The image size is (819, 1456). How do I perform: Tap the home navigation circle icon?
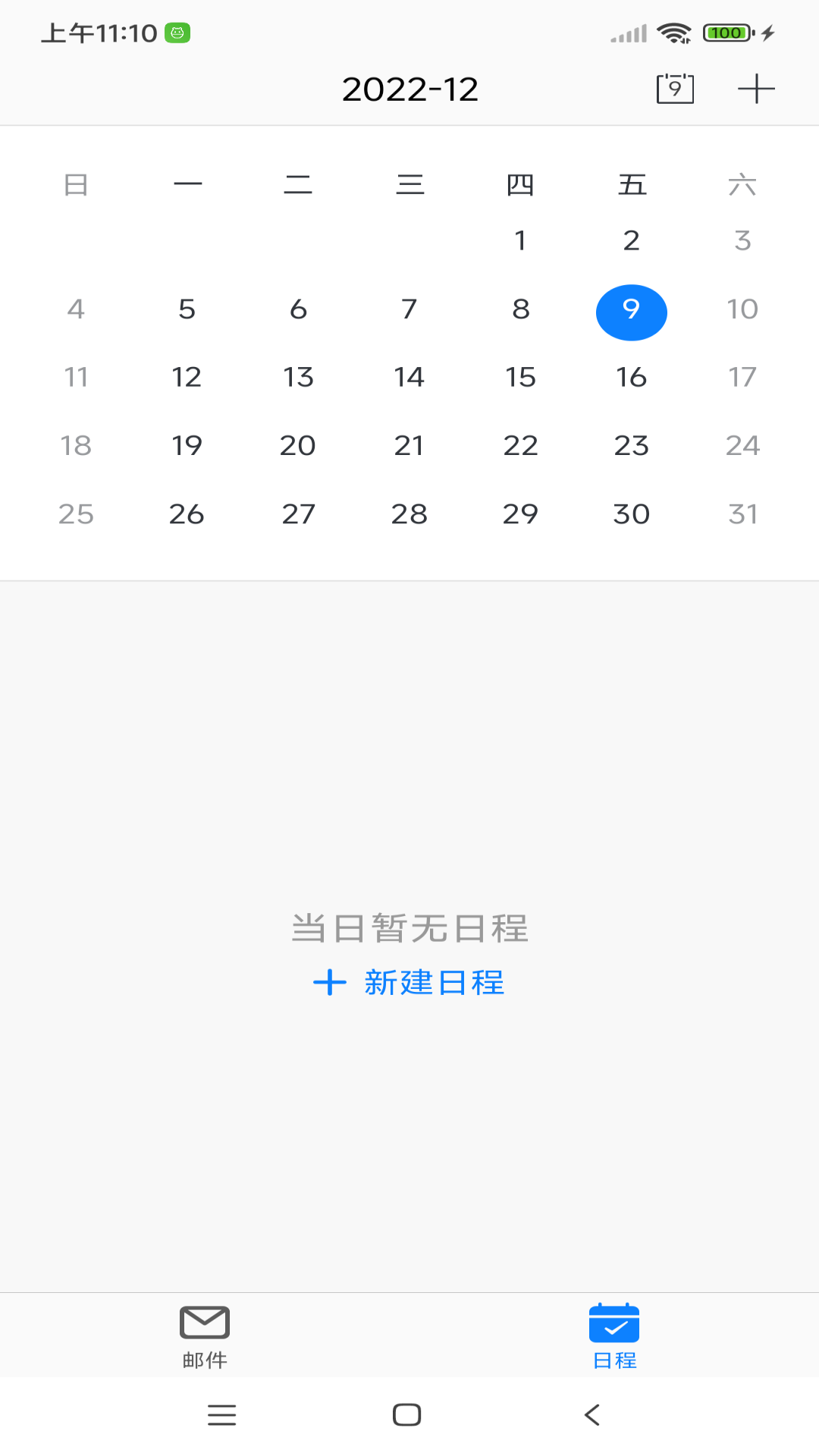(406, 1414)
